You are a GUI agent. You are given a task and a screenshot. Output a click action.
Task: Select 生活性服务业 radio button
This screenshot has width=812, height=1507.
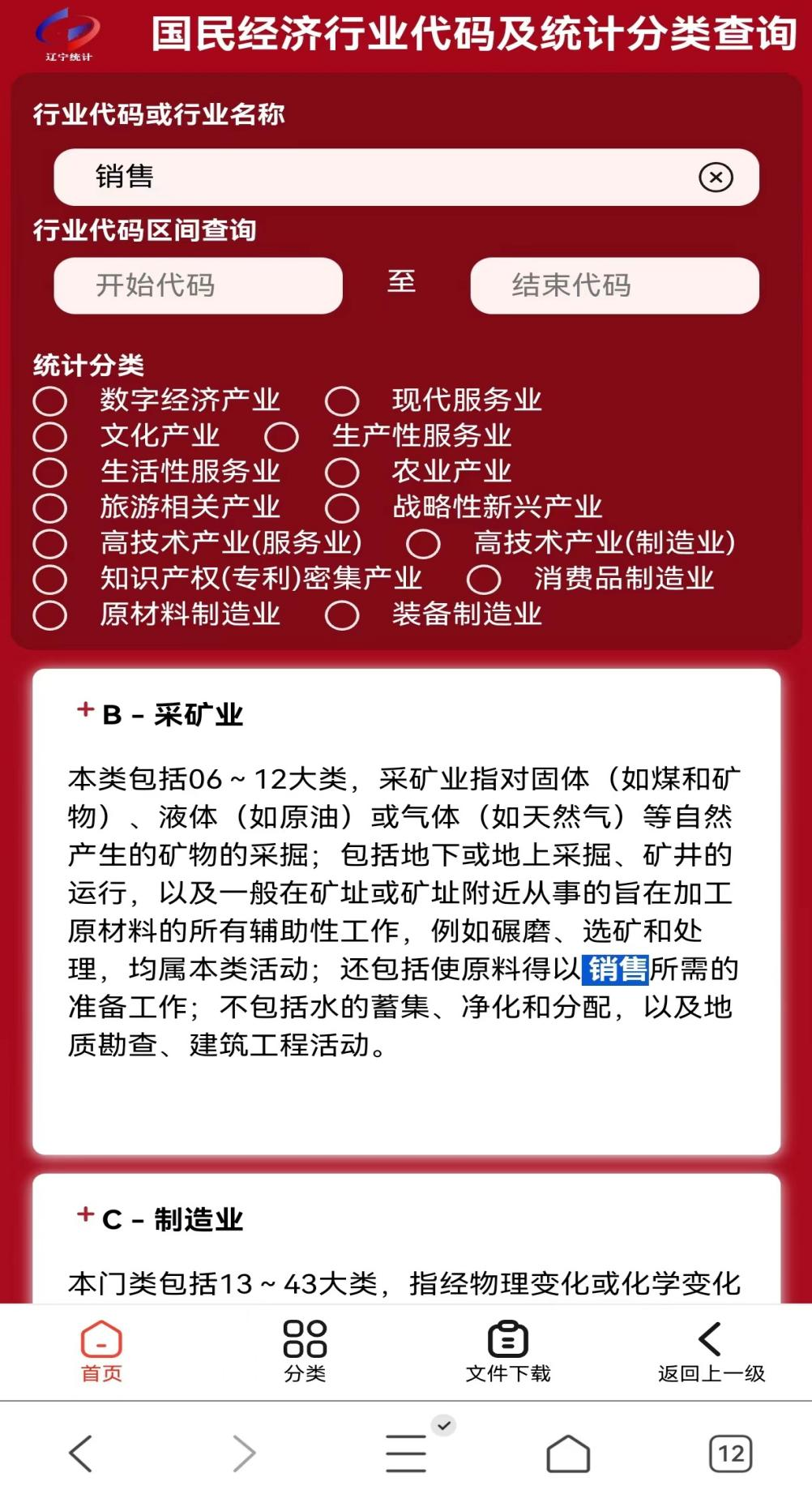coord(49,472)
